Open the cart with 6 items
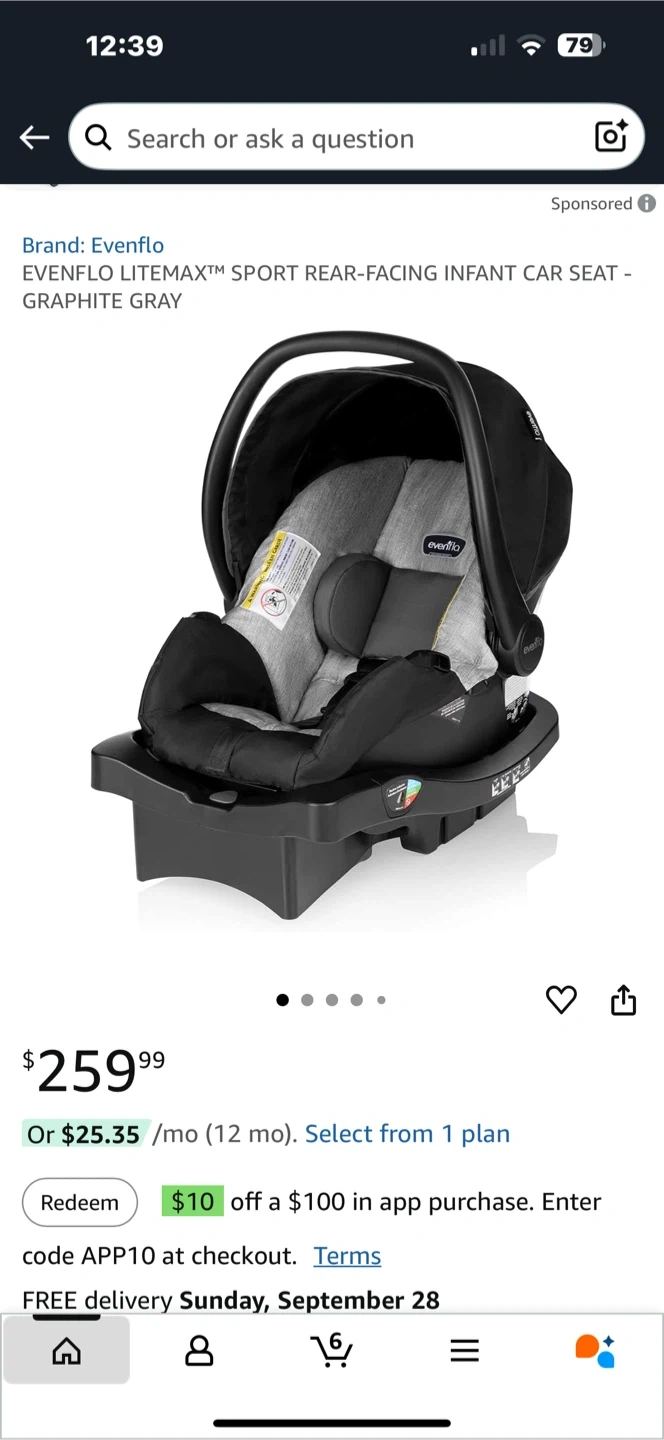 [x=331, y=1350]
